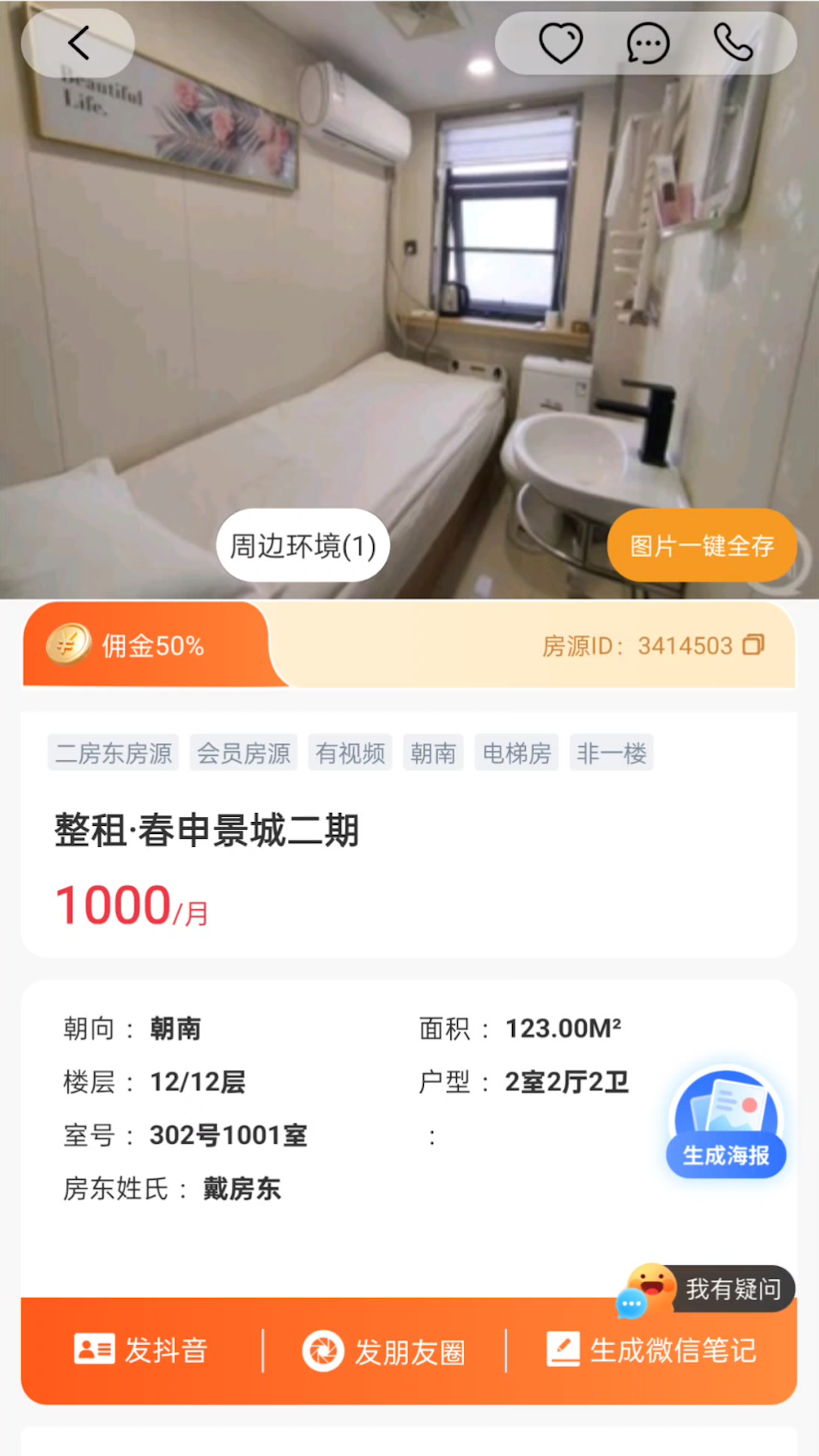Open the 二房东房源 tag

coord(113,752)
